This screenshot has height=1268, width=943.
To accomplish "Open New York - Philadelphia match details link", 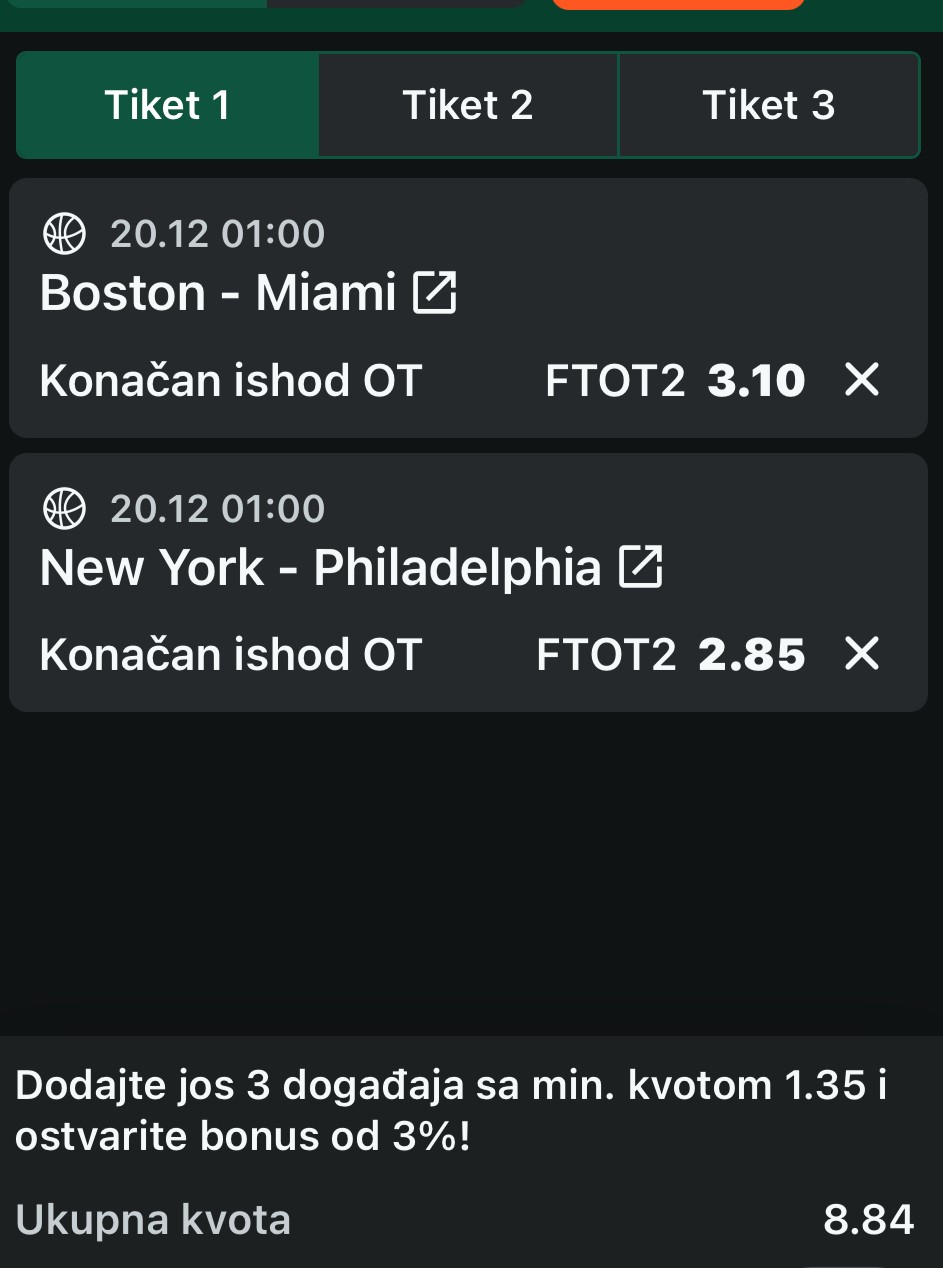I will [640, 567].
